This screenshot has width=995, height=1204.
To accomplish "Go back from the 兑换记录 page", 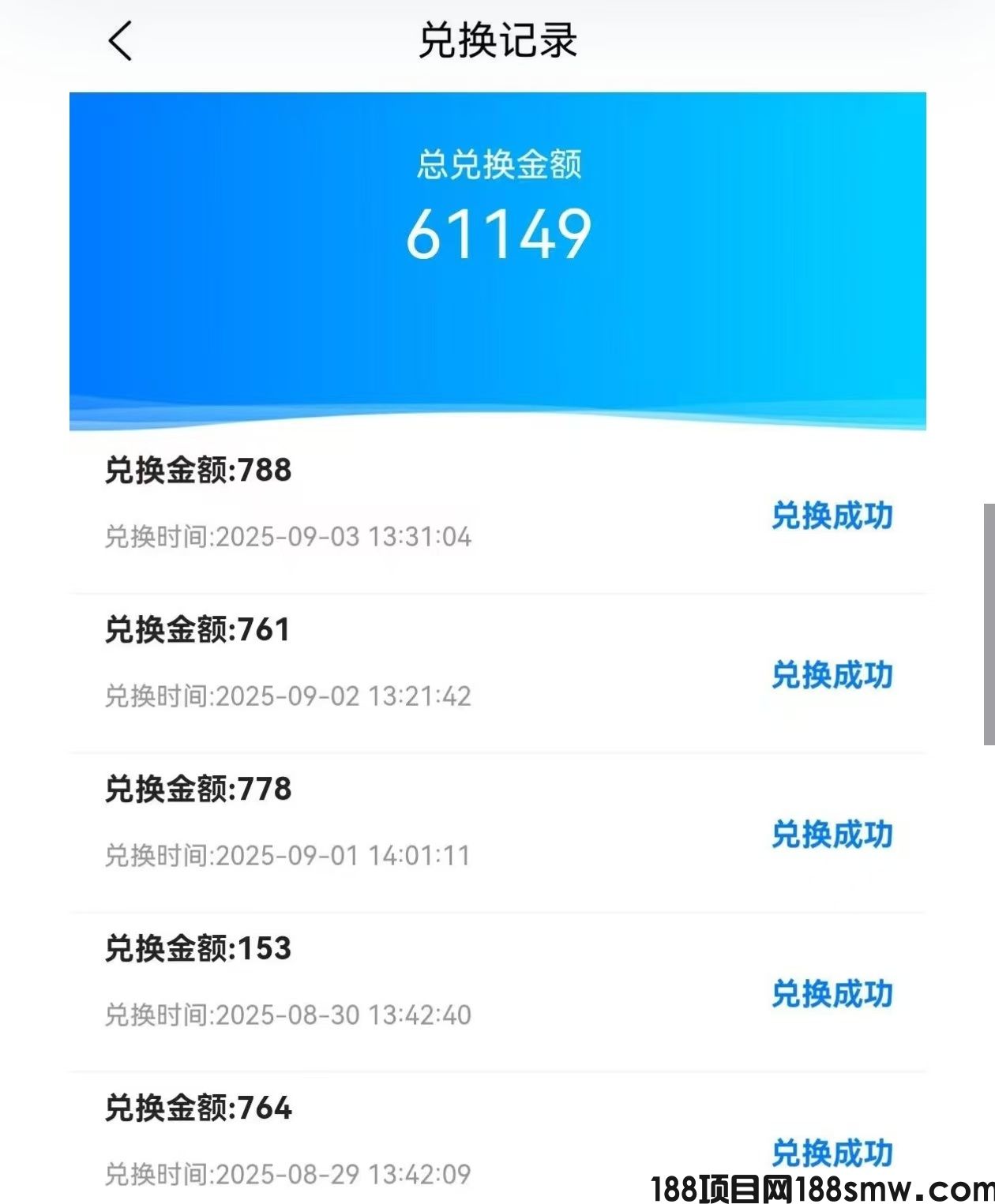I will pos(120,41).
